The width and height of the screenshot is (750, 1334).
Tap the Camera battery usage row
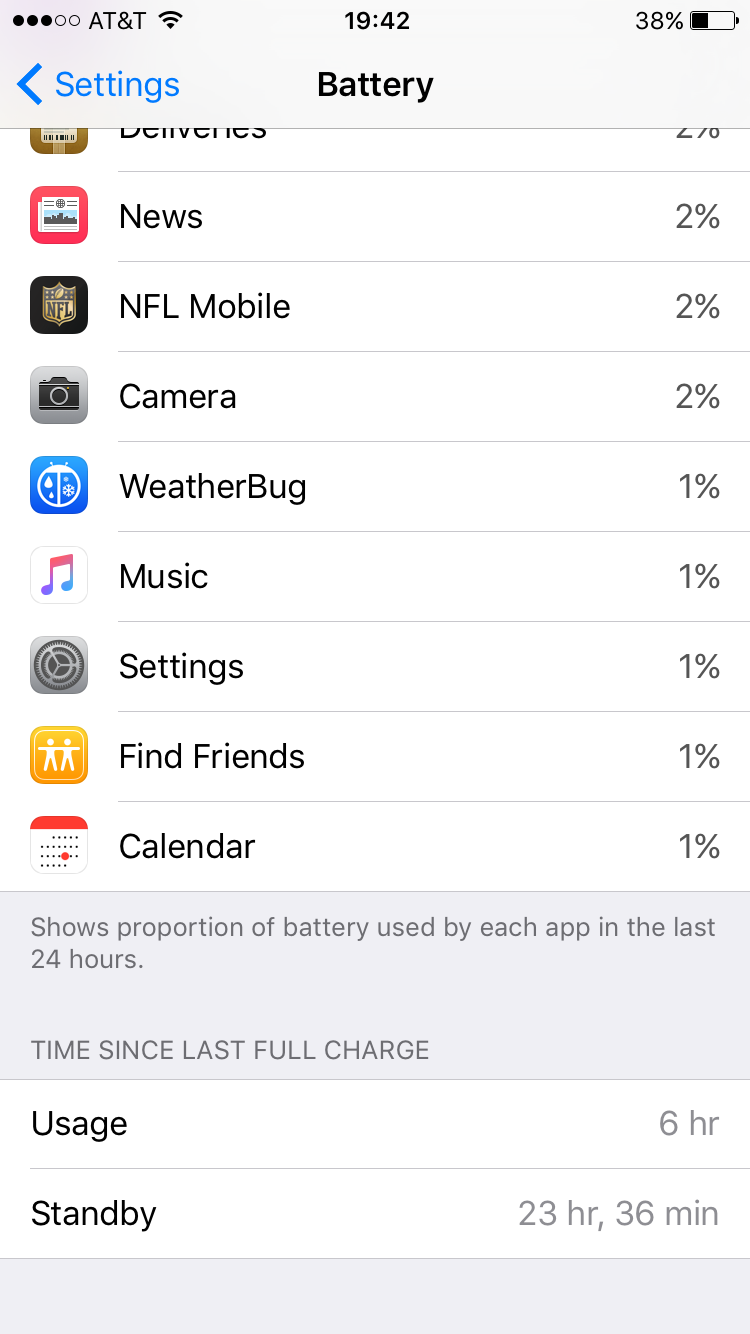[375, 397]
